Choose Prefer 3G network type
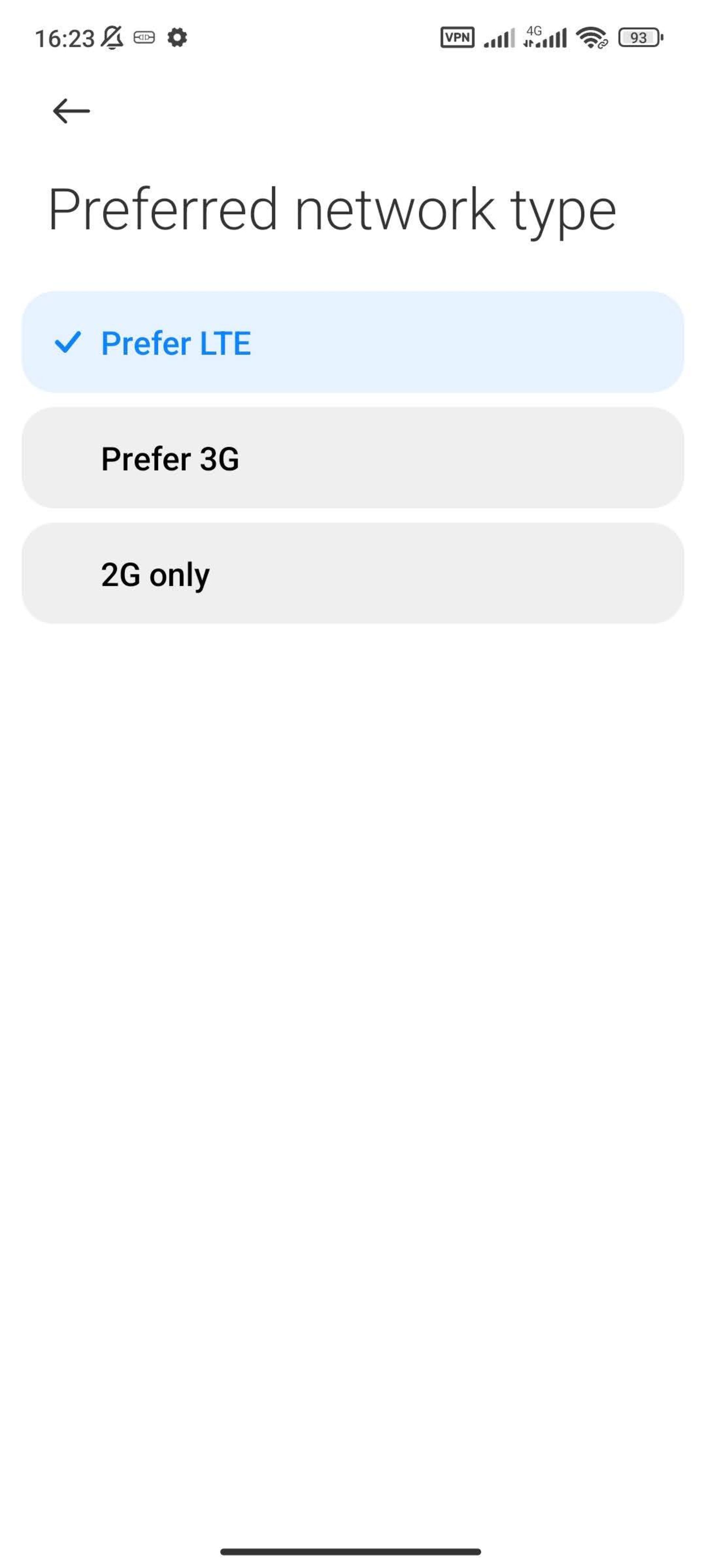Viewport: 706px width, 1568px height. [352, 458]
